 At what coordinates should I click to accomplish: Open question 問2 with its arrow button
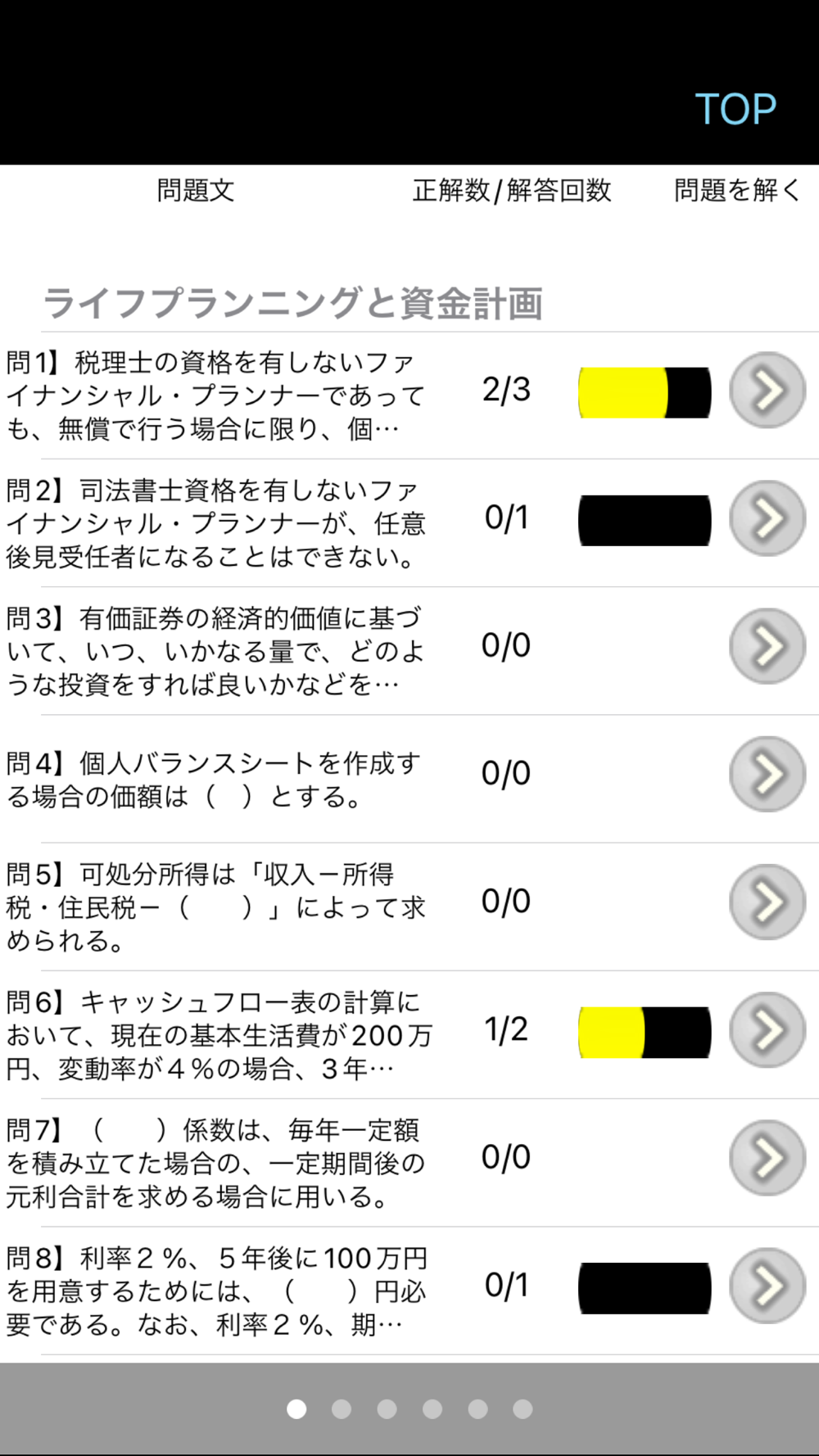767,518
